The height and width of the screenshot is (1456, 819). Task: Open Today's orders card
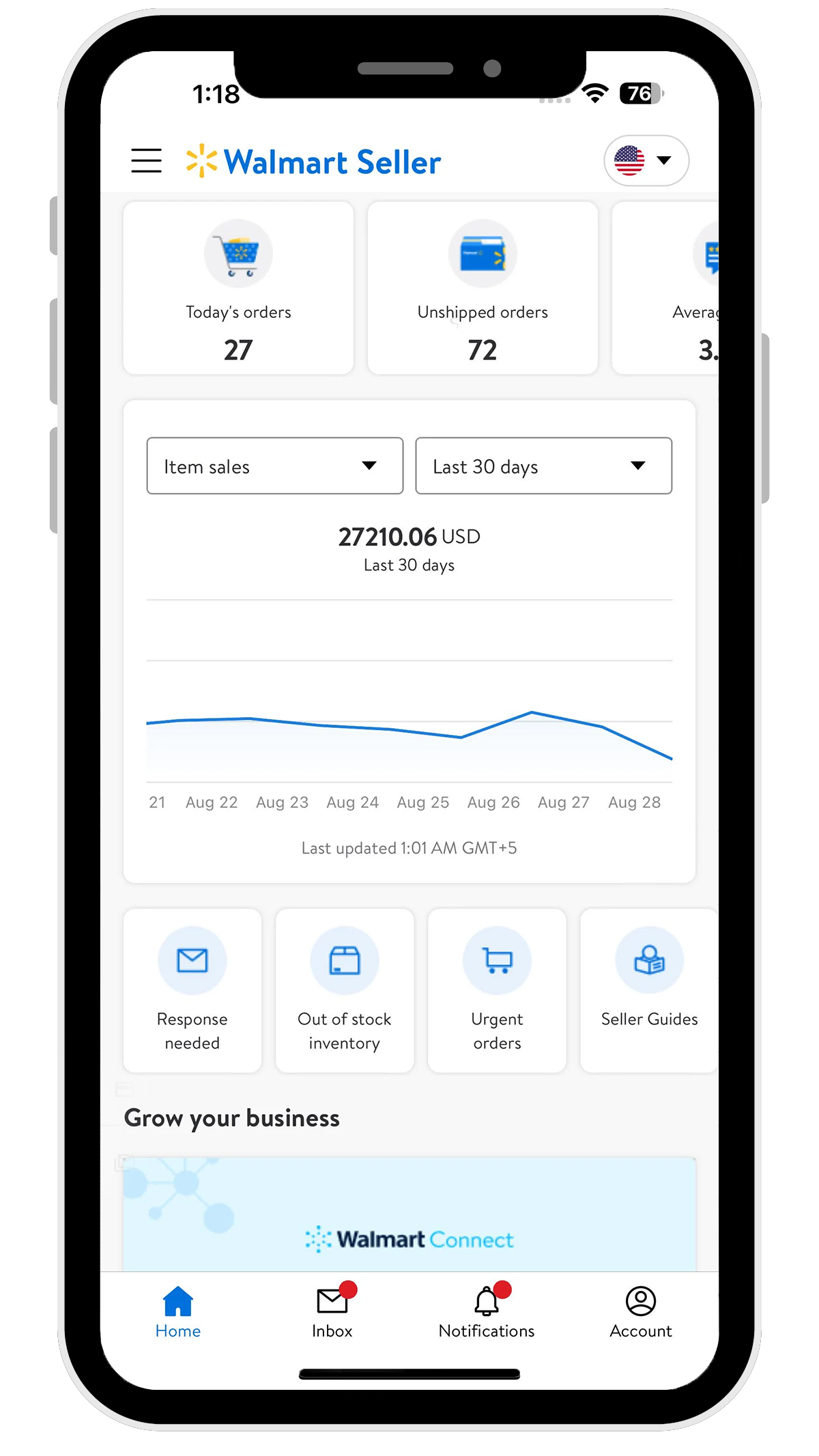tap(238, 289)
